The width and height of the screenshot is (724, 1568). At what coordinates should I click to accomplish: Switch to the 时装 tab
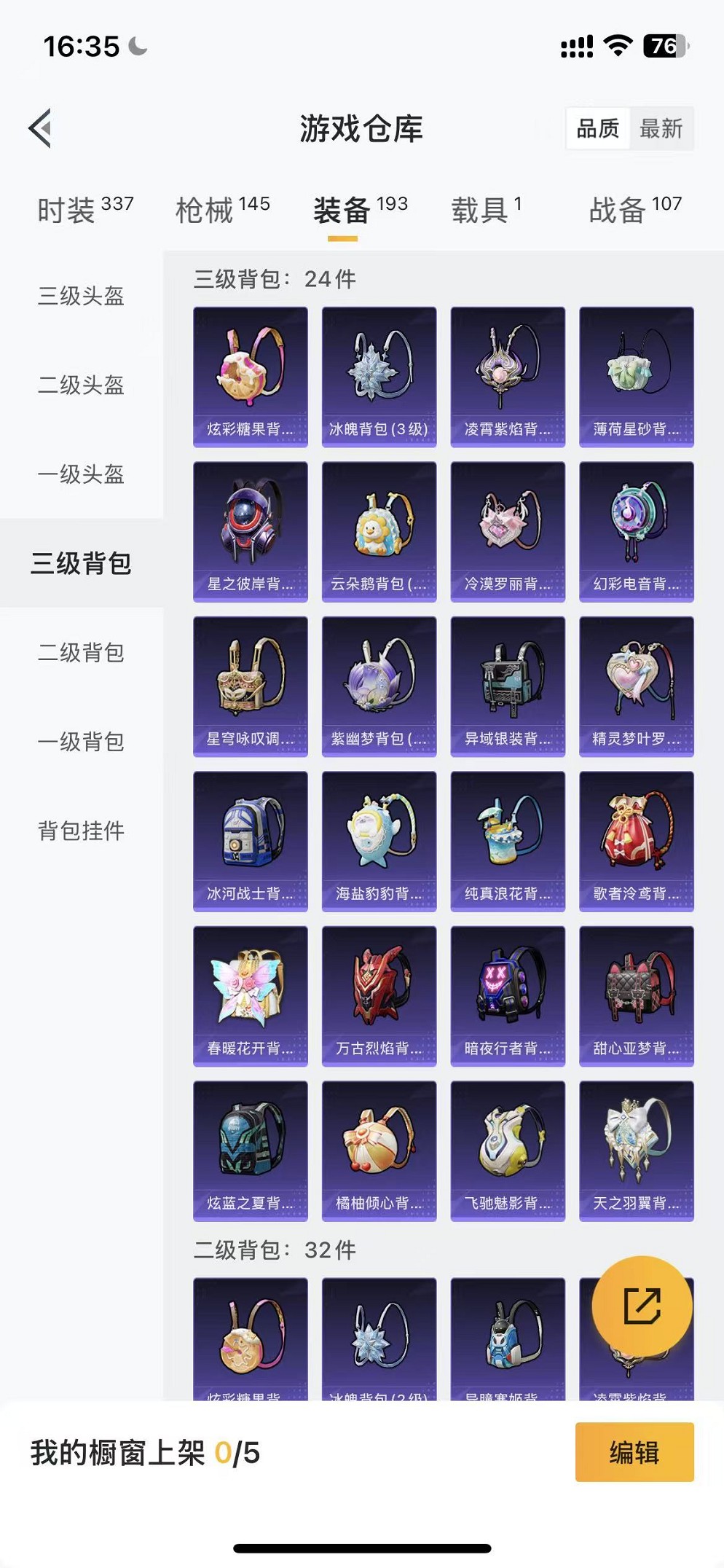[x=84, y=210]
